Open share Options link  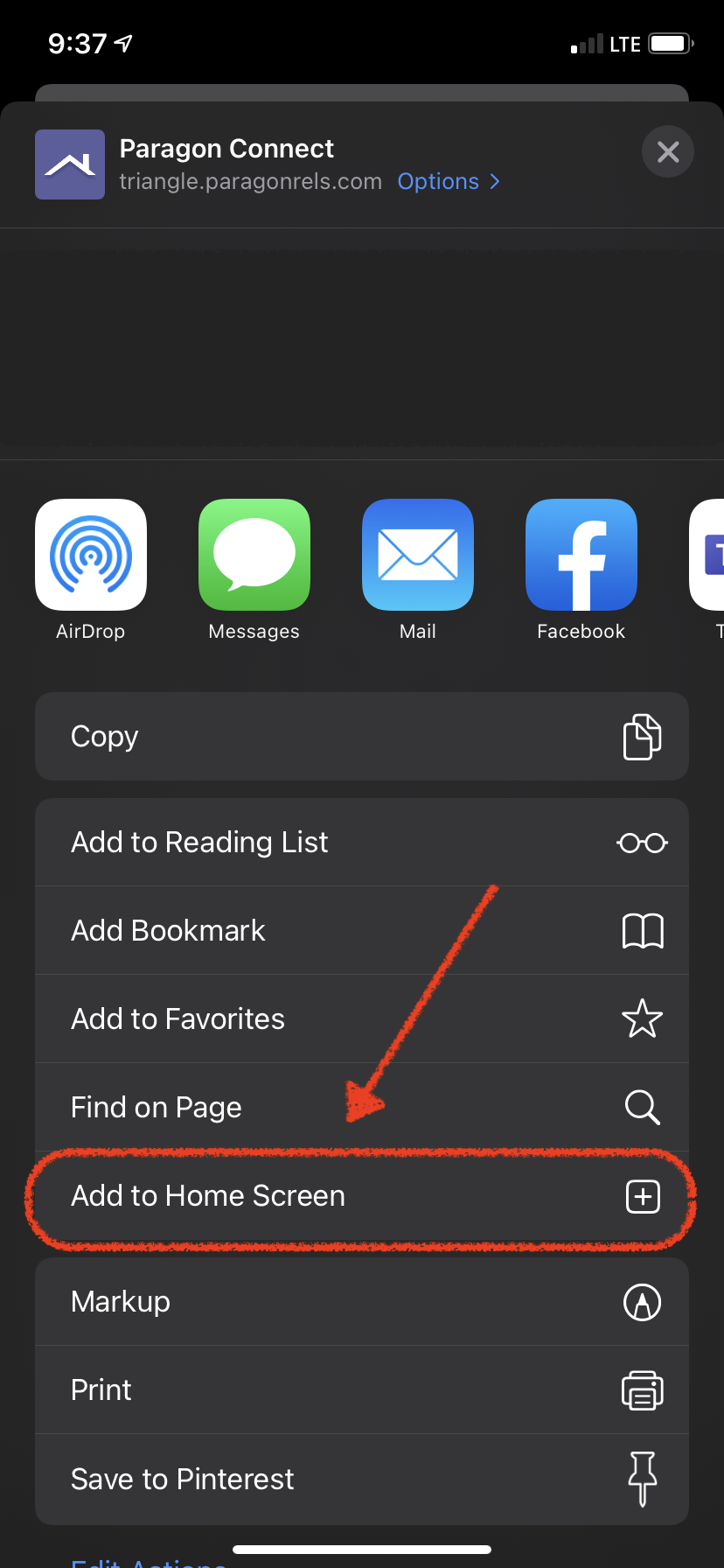coord(448,181)
